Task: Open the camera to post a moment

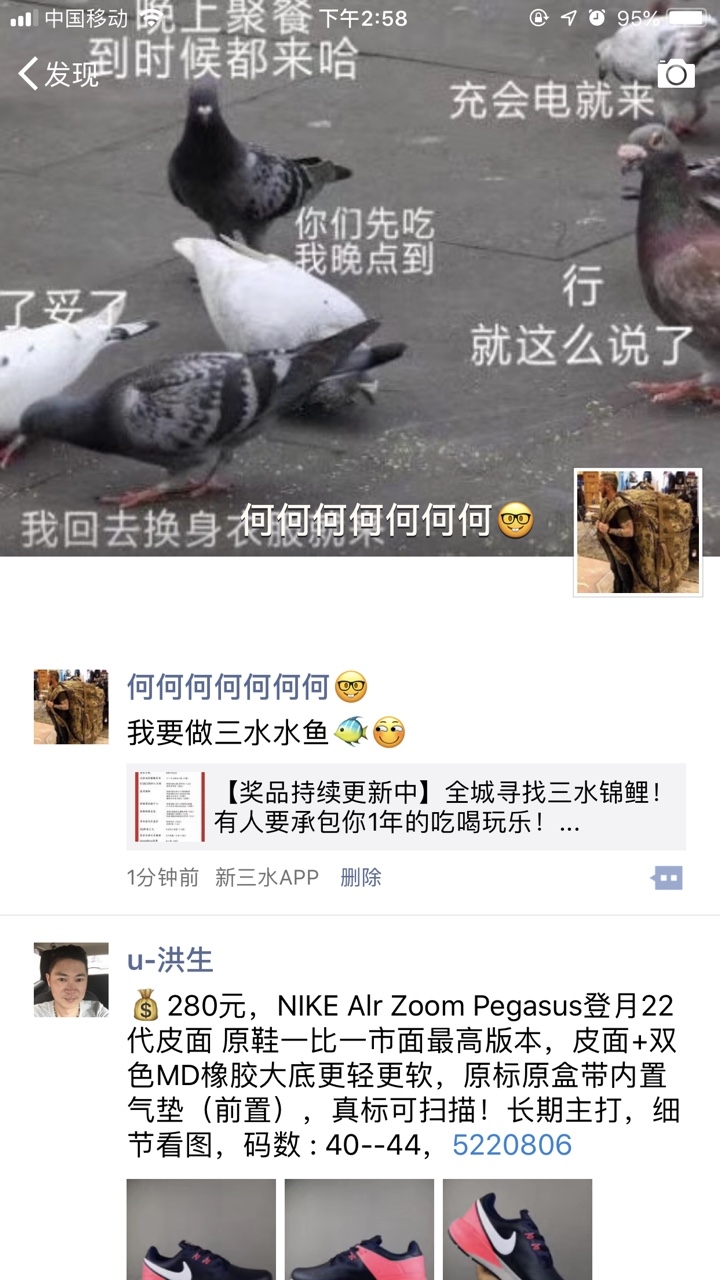Action: [676, 74]
